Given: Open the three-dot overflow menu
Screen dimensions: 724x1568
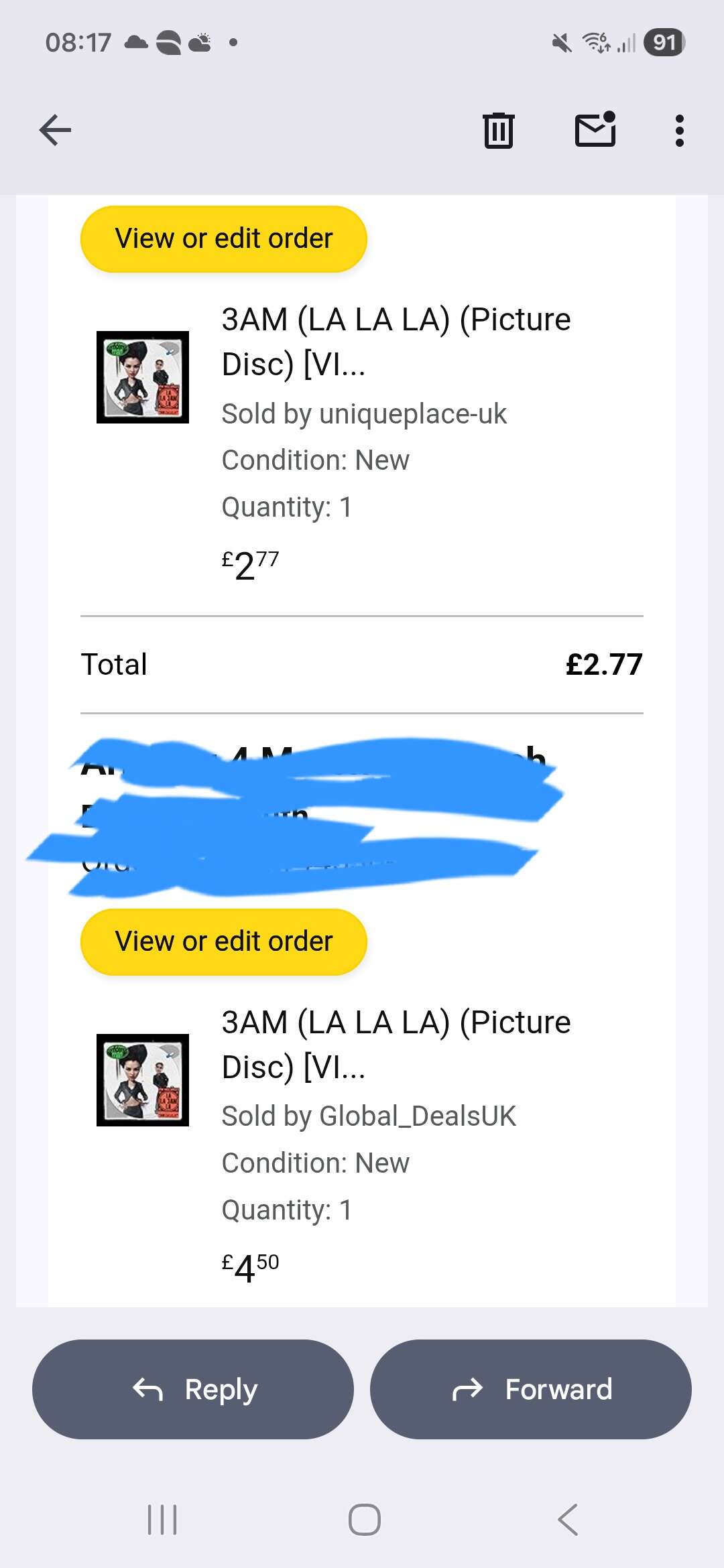Looking at the screenshot, I should [679, 131].
